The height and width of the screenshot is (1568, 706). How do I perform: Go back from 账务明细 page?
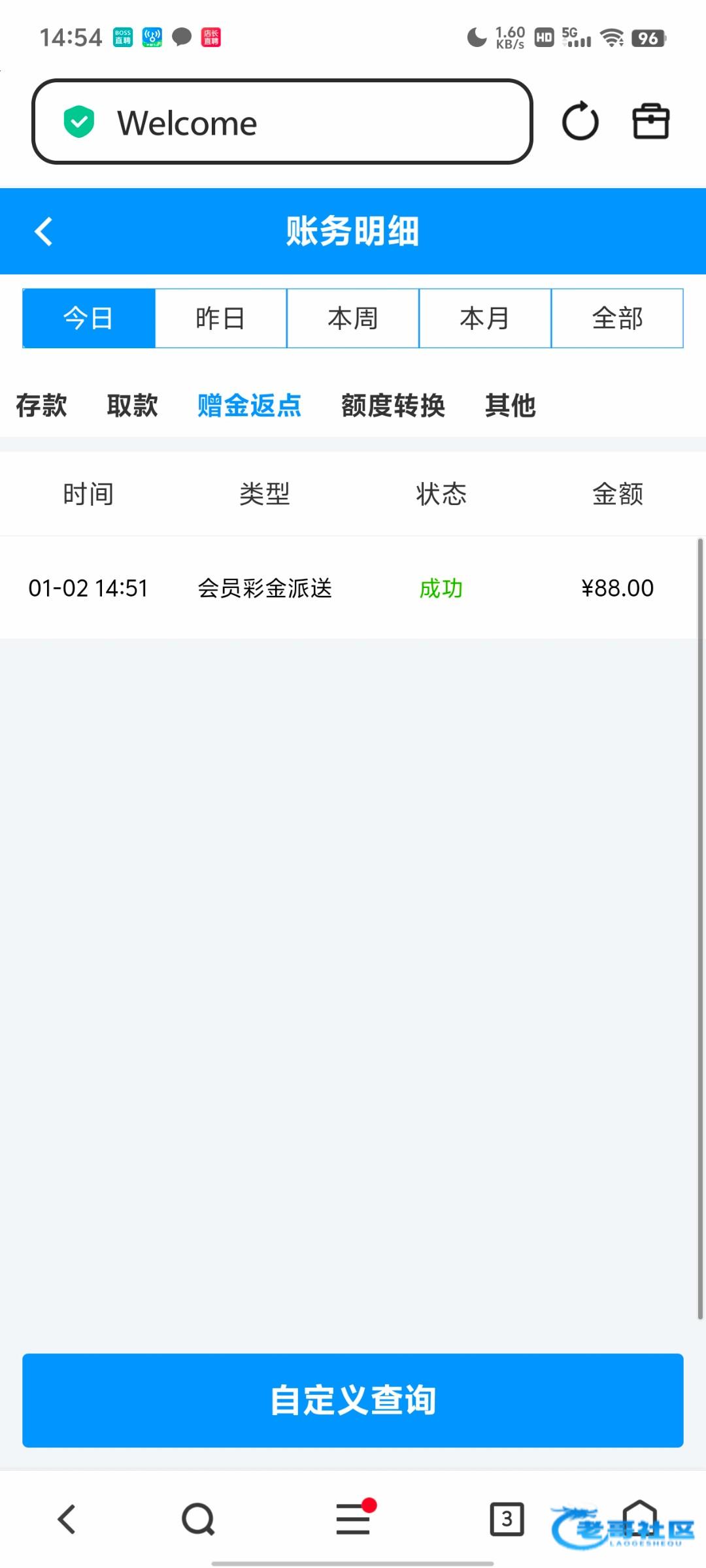tap(43, 231)
